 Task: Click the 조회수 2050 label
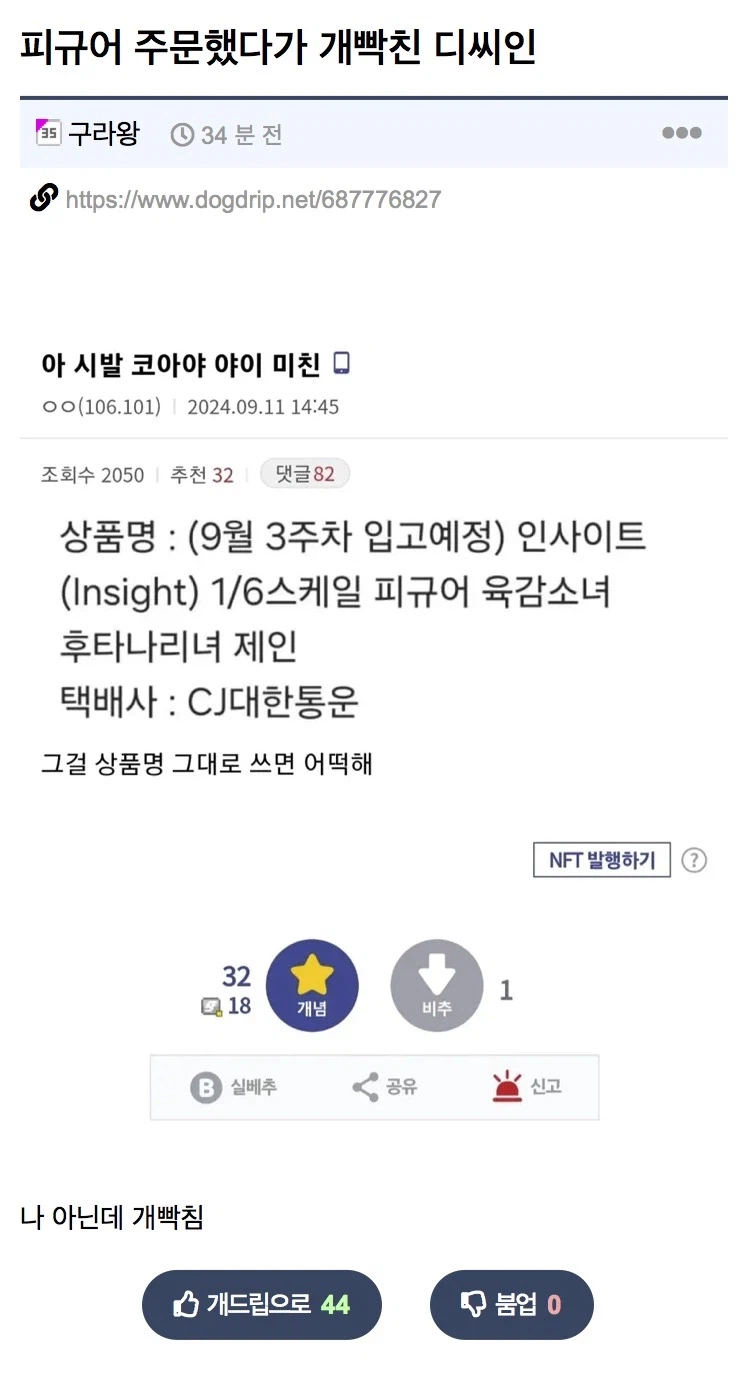pyautogui.click(x=92, y=473)
